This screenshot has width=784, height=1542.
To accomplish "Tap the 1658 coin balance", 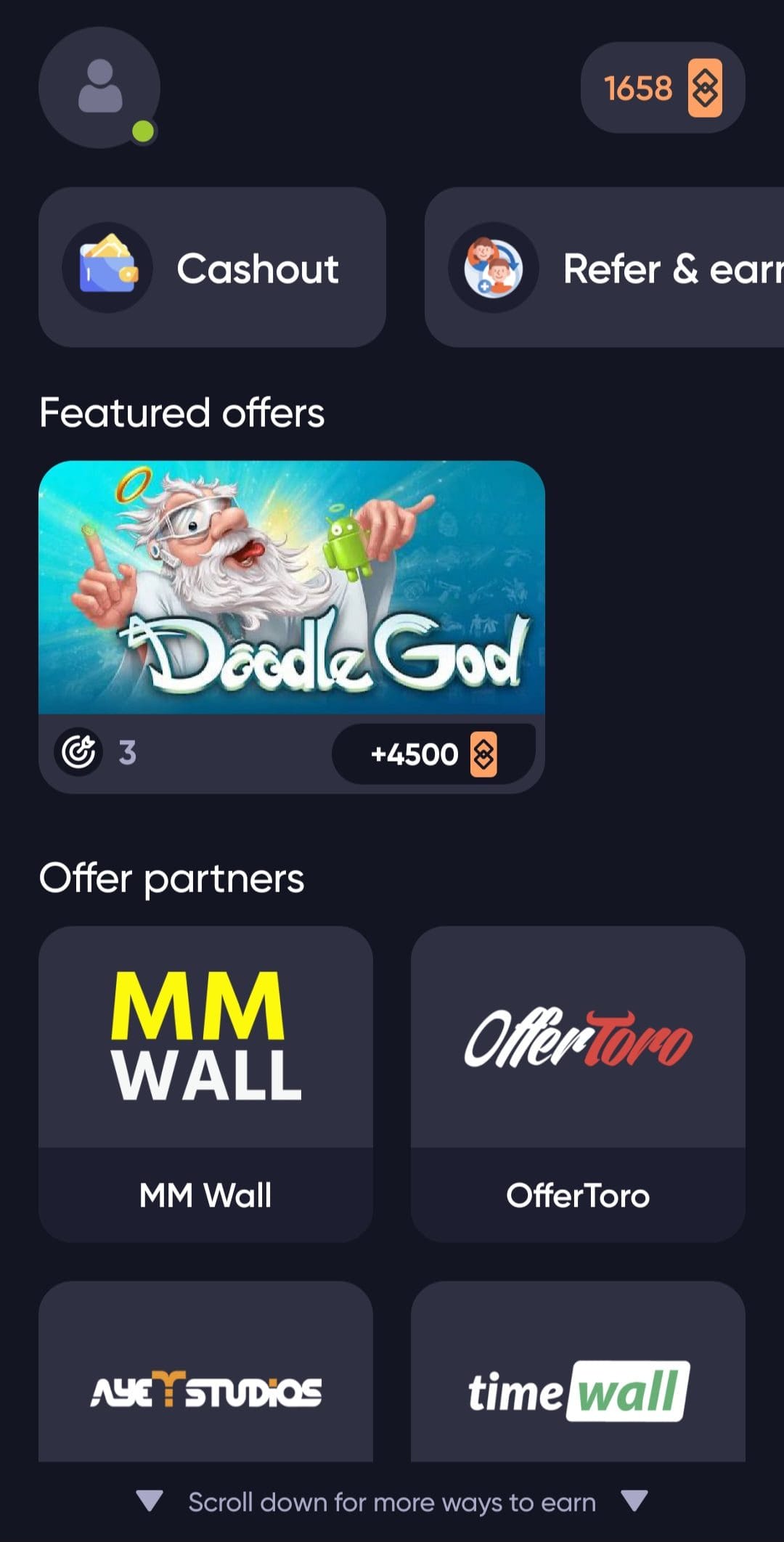I will (663, 88).
